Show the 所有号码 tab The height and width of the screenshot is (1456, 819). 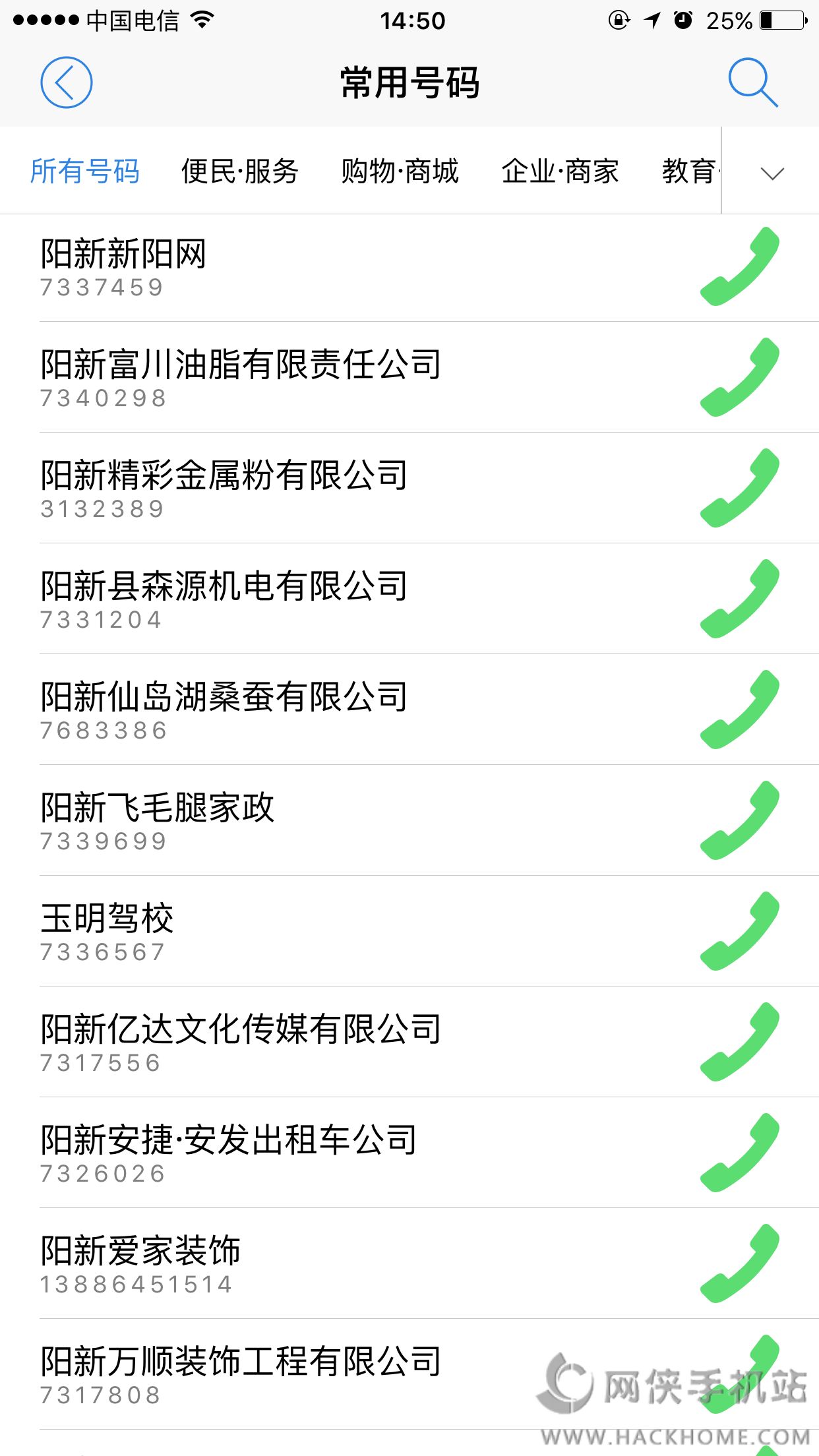tap(85, 171)
